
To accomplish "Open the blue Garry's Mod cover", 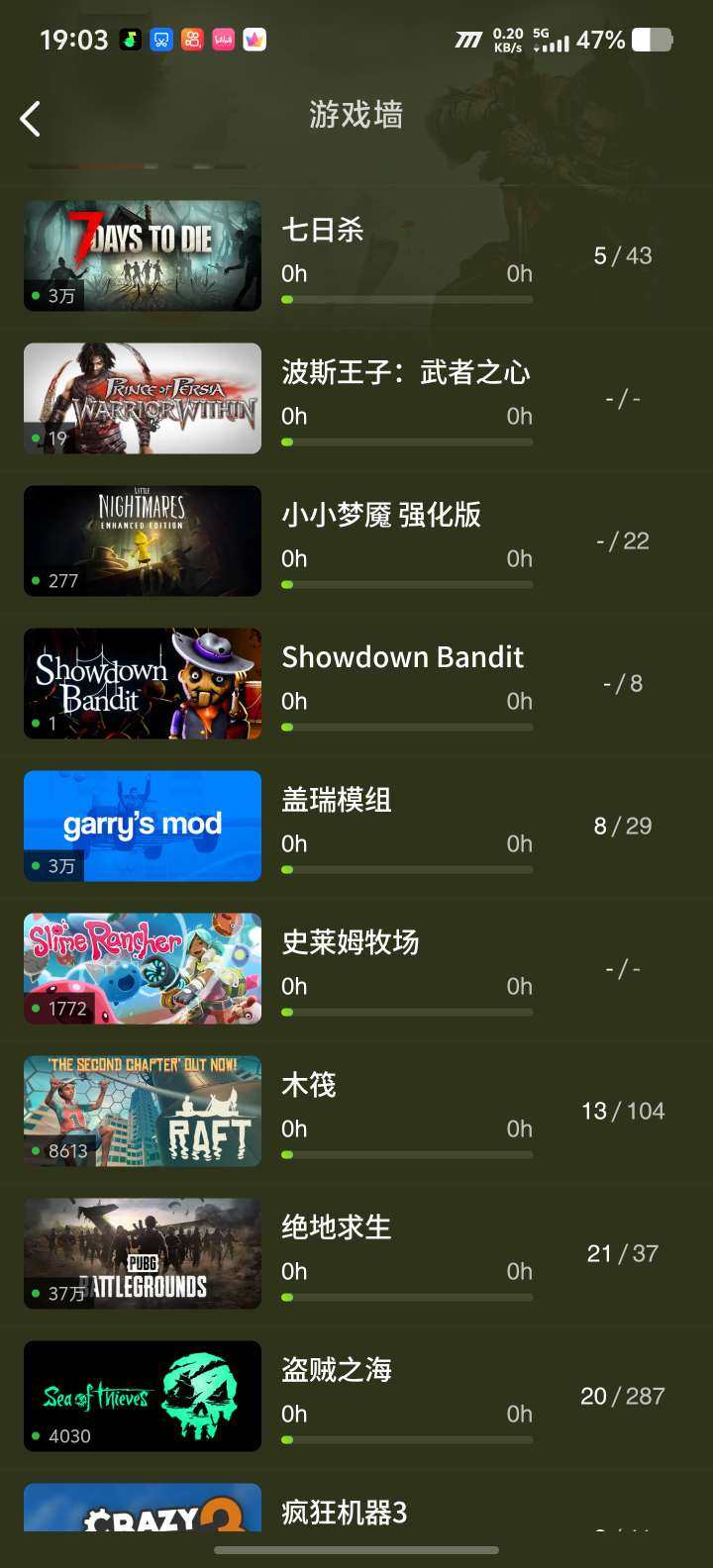I will click(142, 826).
